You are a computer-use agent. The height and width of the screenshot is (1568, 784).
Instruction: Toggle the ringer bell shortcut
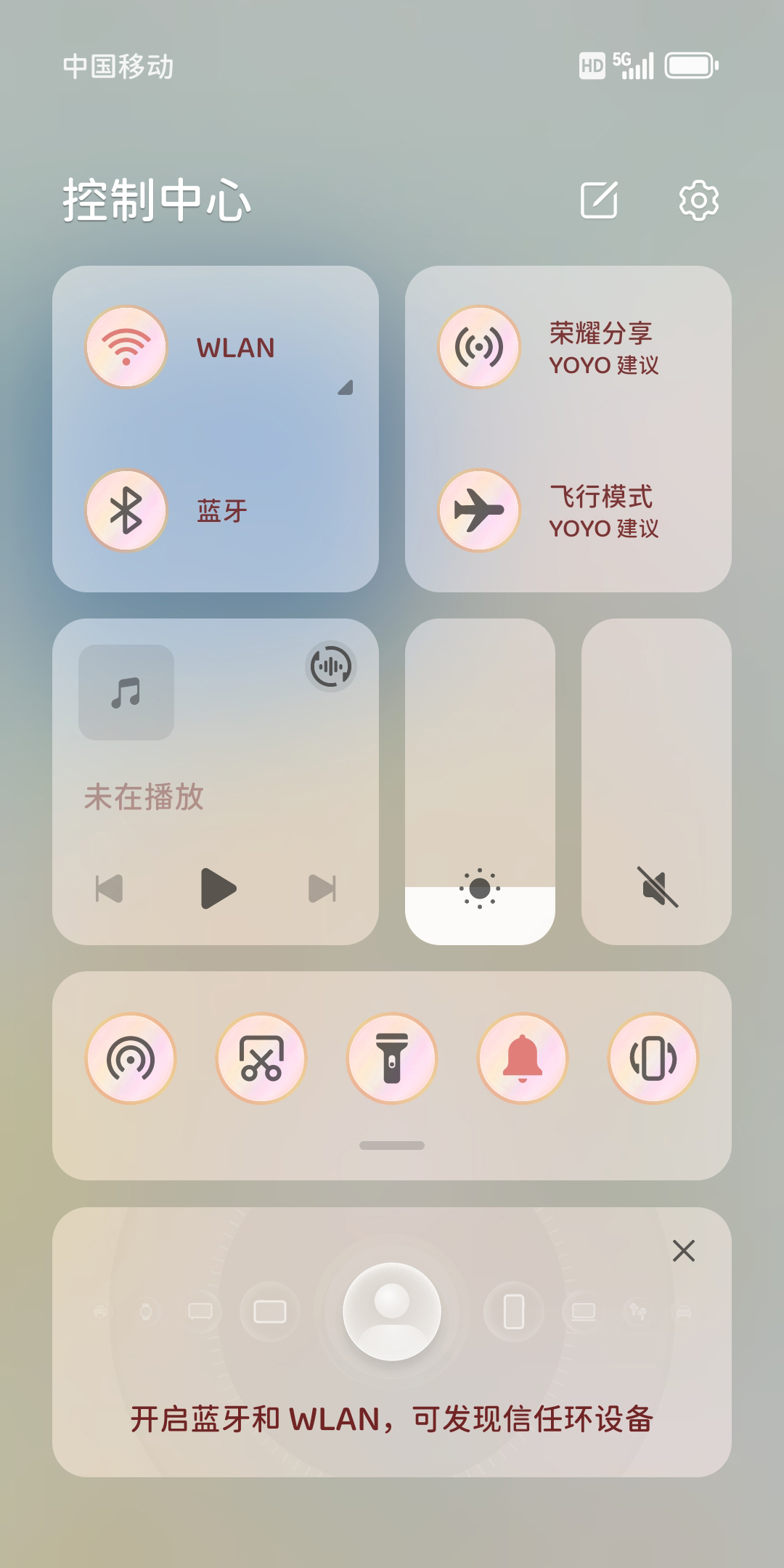tap(523, 1058)
